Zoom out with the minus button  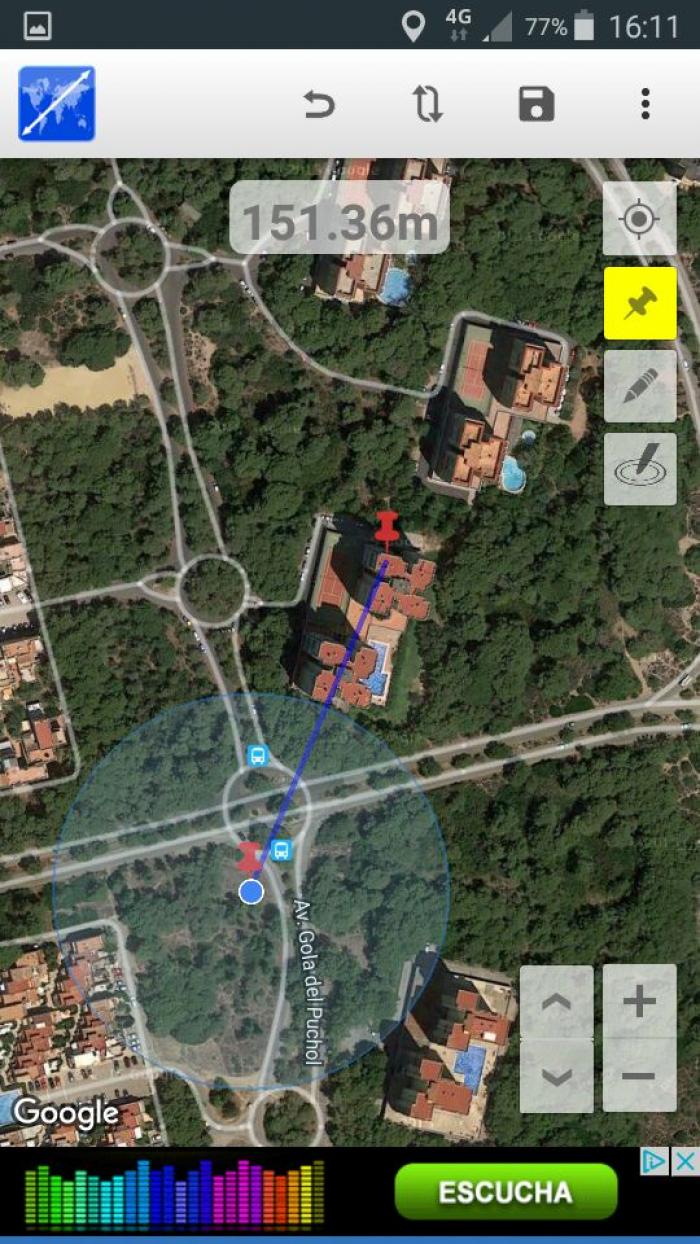pos(639,1076)
